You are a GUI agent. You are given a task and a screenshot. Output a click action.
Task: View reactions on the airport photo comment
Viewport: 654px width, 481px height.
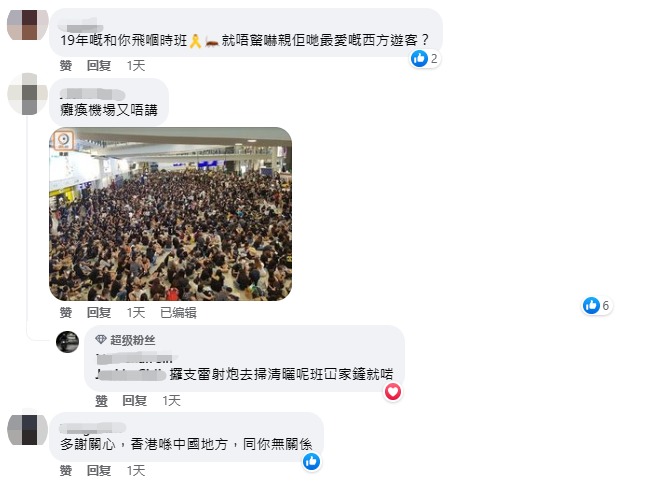pyautogui.click(x=598, y=305)
